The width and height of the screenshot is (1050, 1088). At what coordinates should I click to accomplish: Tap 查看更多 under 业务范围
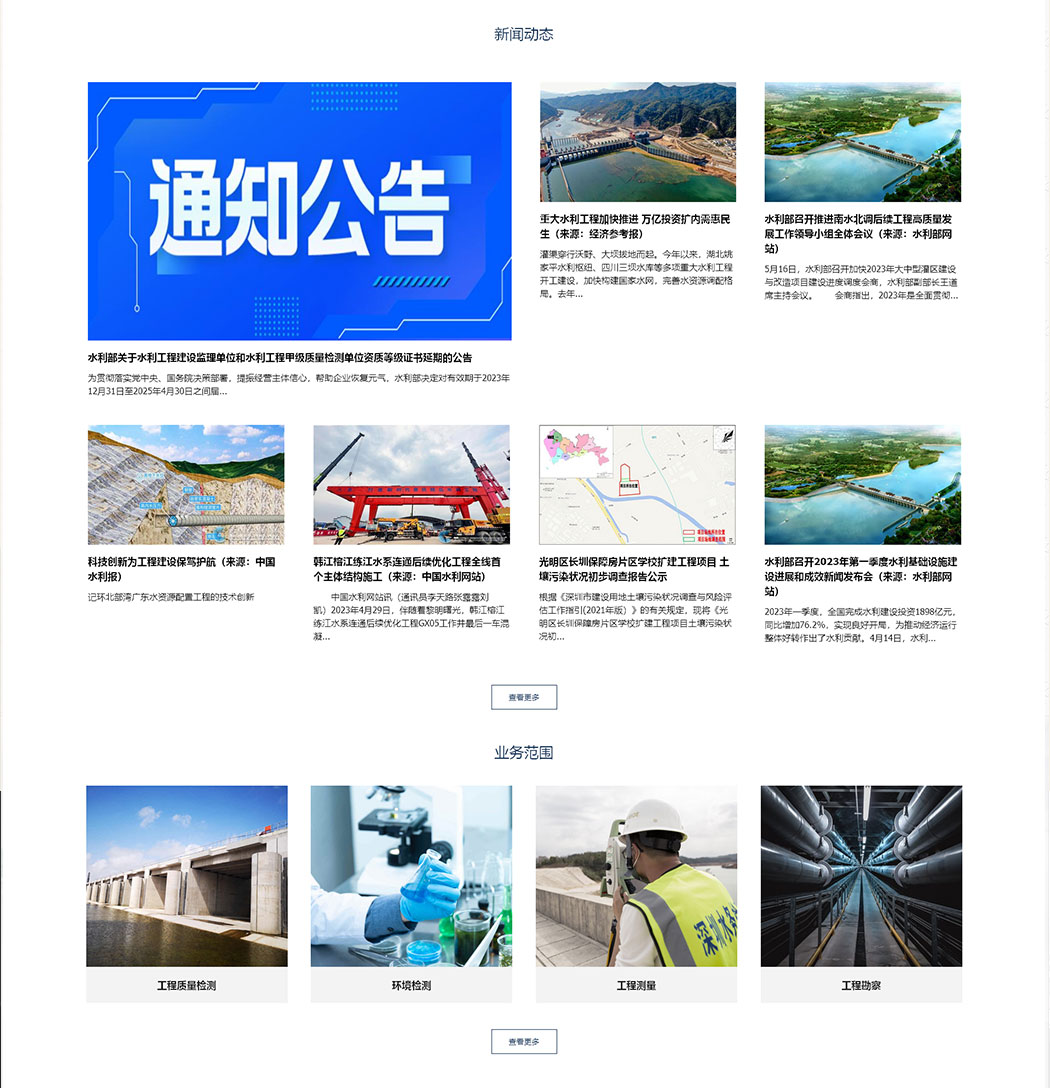tap(523, 1041)
